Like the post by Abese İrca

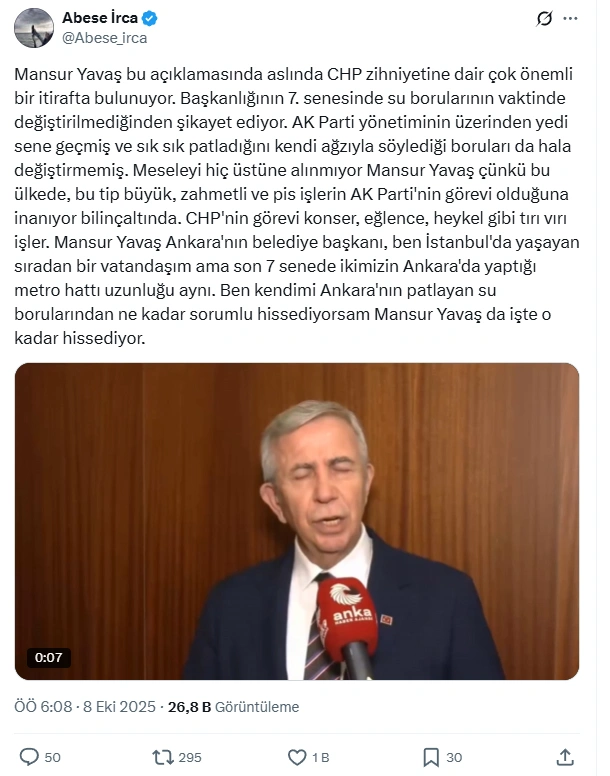(297, 757)
